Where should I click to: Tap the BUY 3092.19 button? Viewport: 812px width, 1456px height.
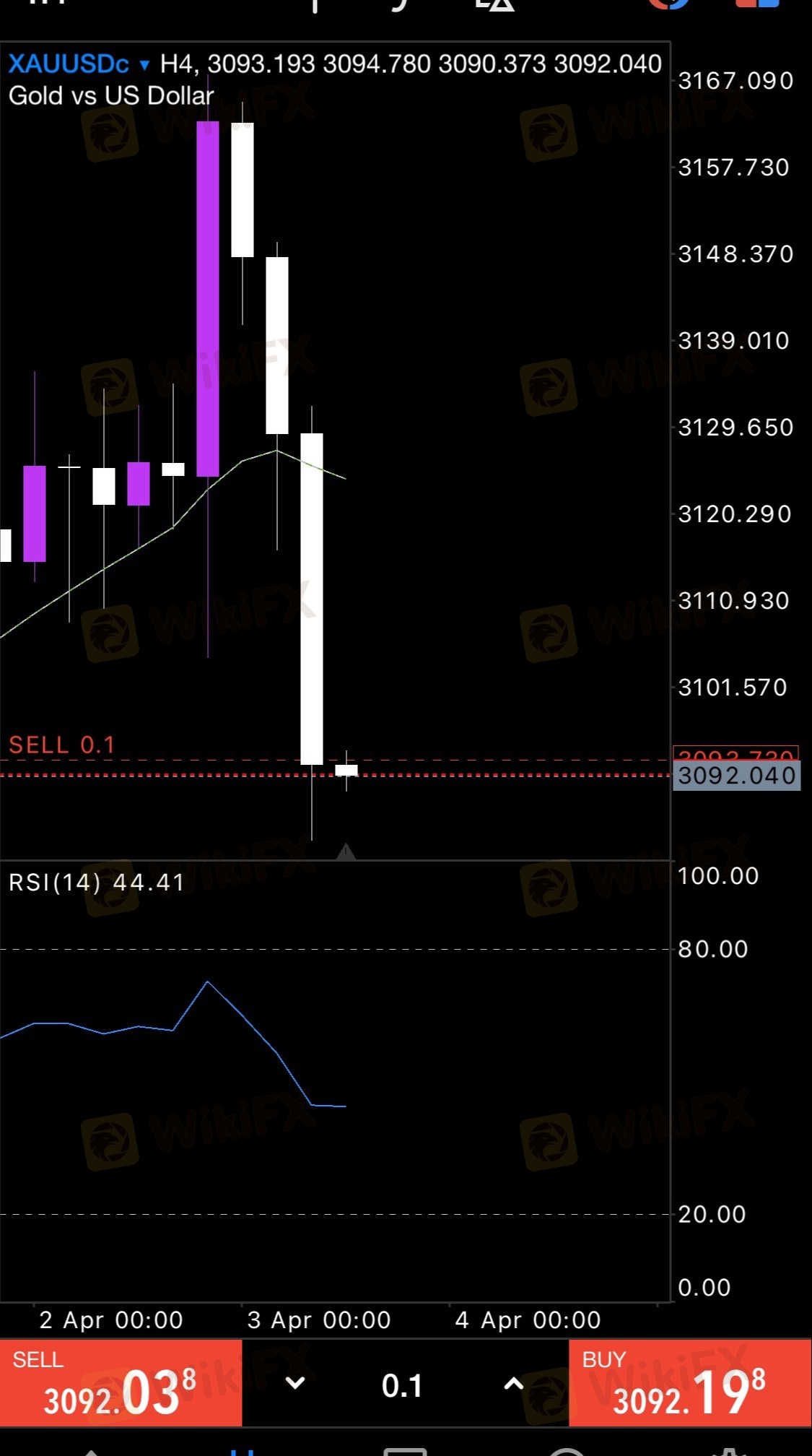(x=690, y=1382)
